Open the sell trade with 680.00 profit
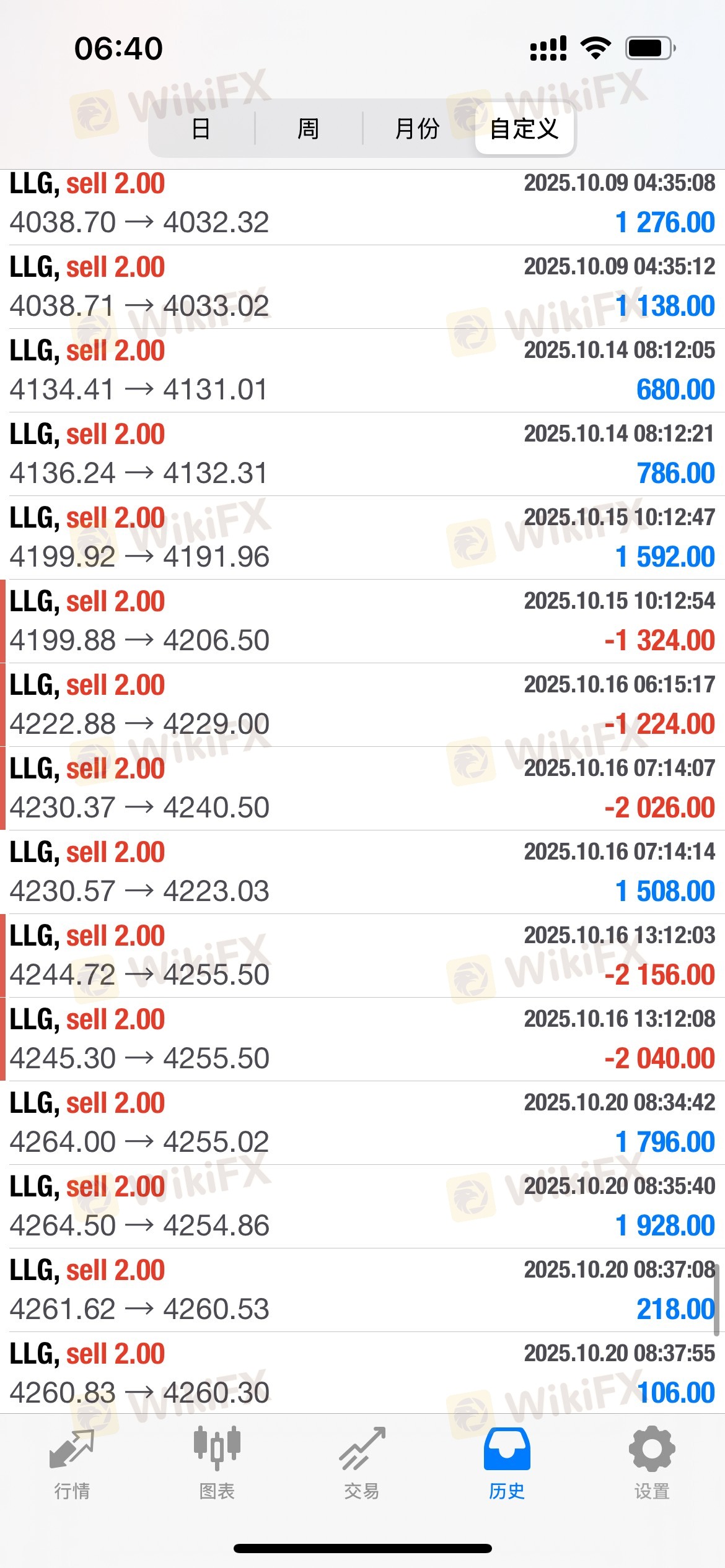Image resolution: width=725 pixels, height=1568 pixels. pyautogui.click(x=362, y=370)
